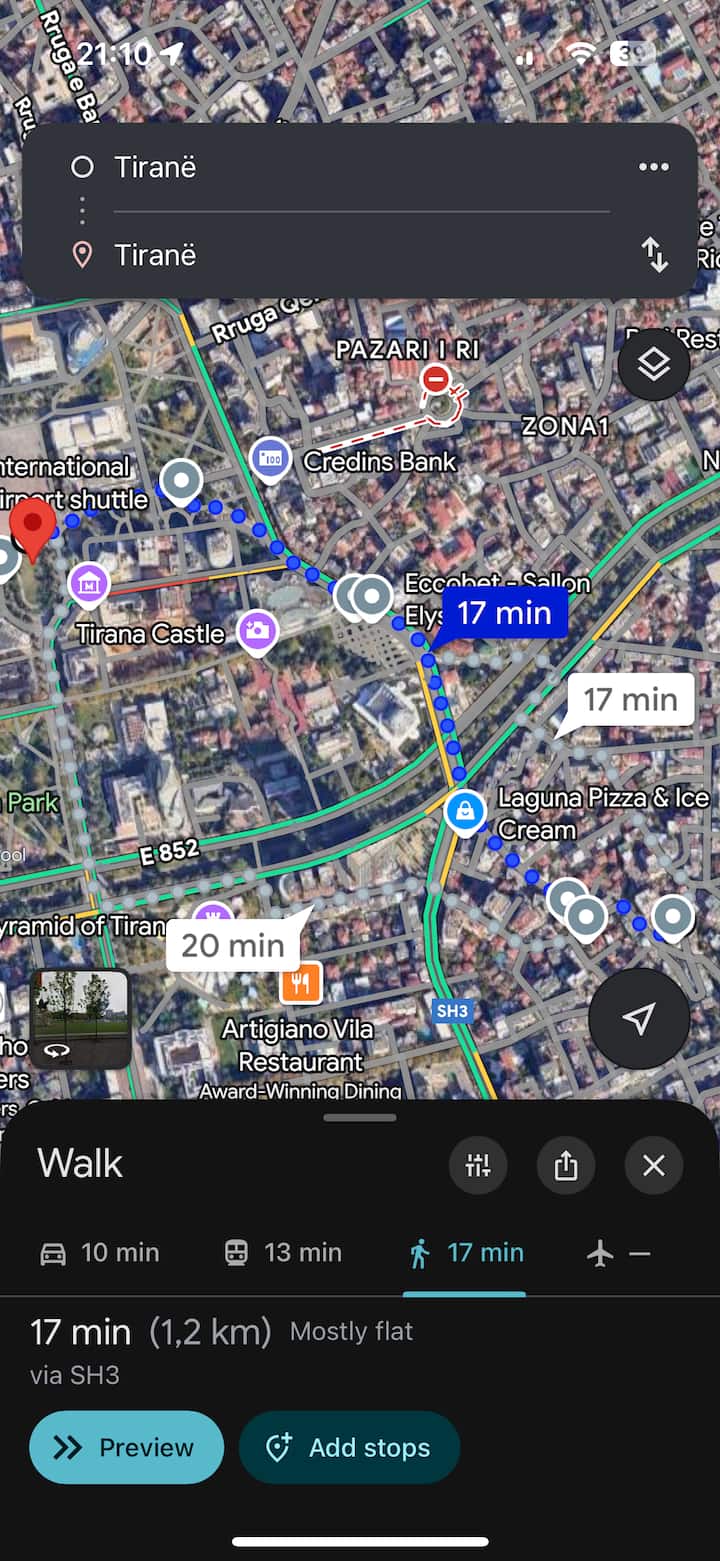Open the Credins Bank map pin

(x=270, y=460)
